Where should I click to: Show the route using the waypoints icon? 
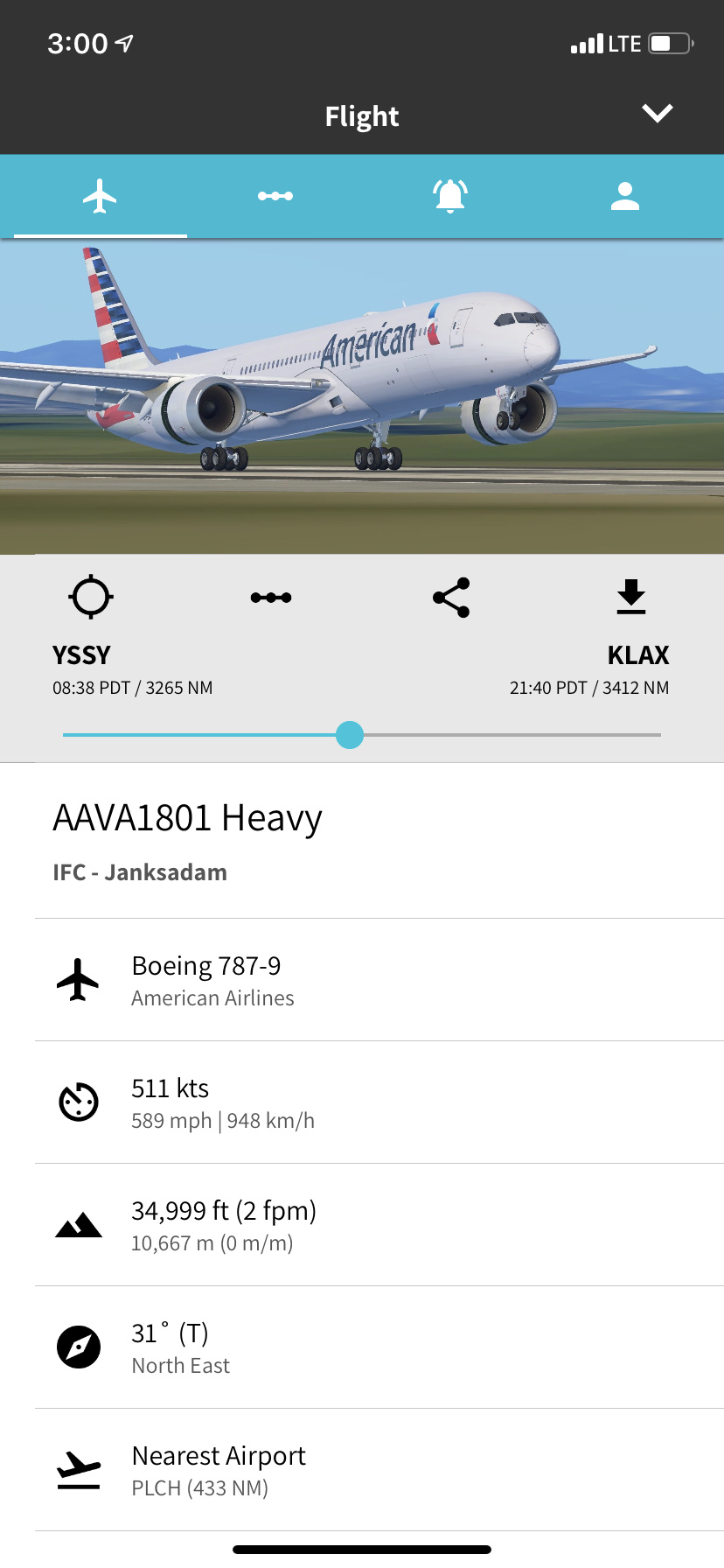[x=271, y=598]
